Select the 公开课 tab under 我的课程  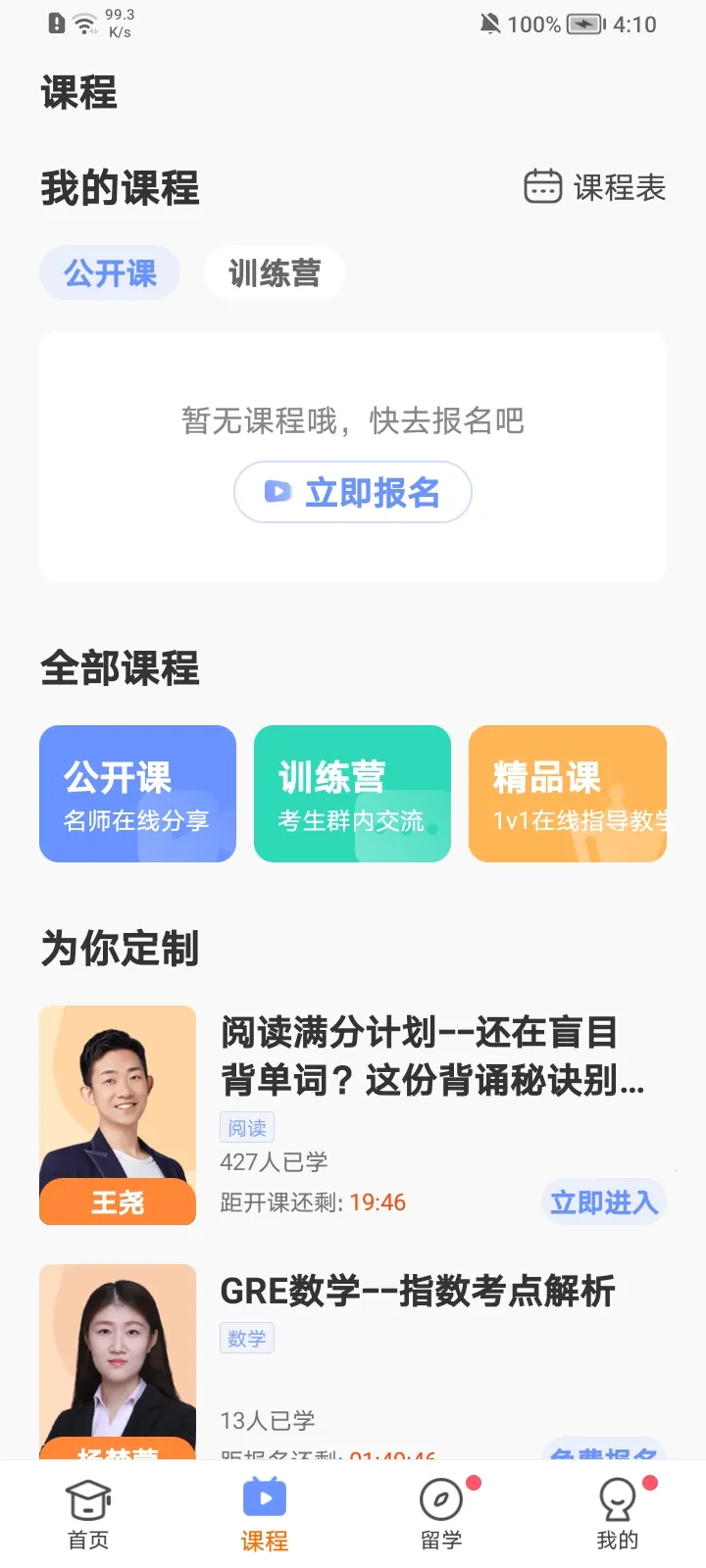tap(110, 273)
